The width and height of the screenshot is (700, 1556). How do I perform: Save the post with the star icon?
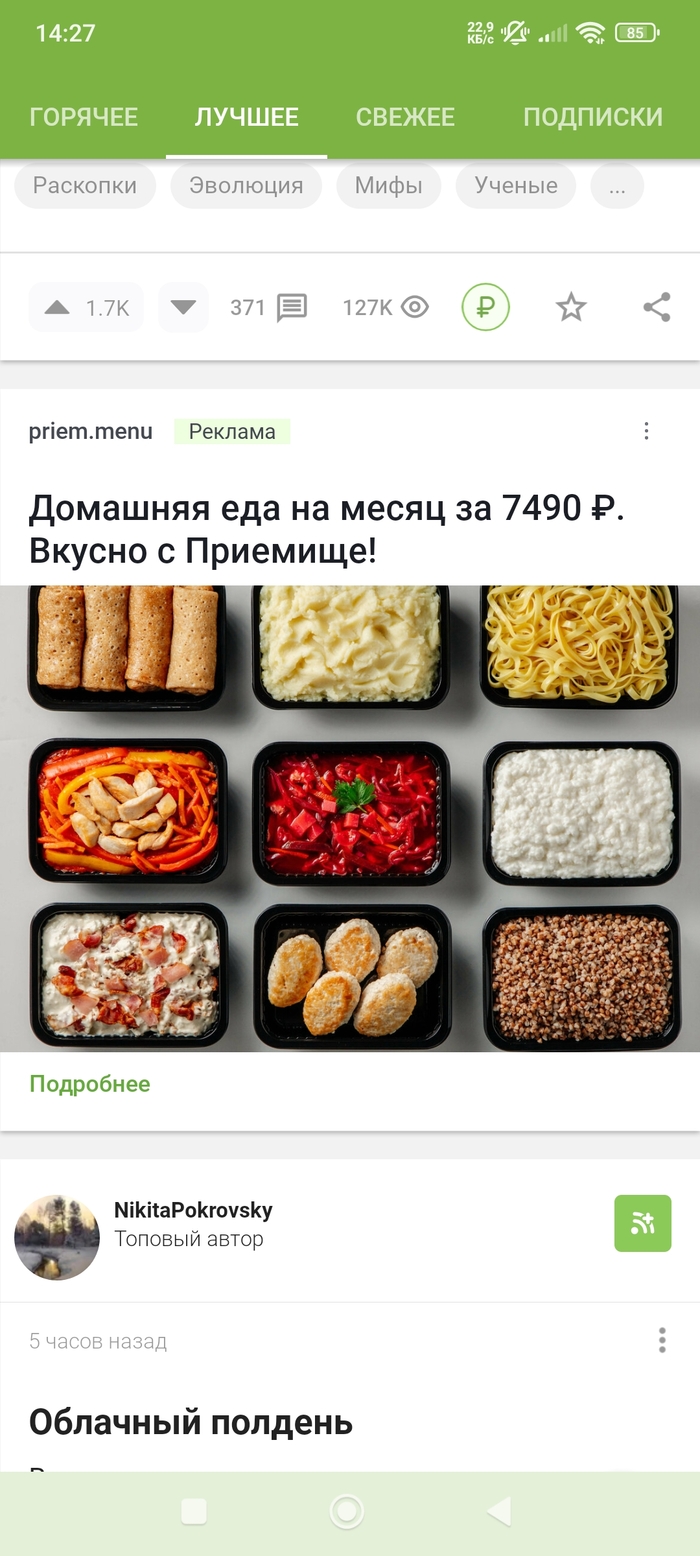tap(571, 307)
